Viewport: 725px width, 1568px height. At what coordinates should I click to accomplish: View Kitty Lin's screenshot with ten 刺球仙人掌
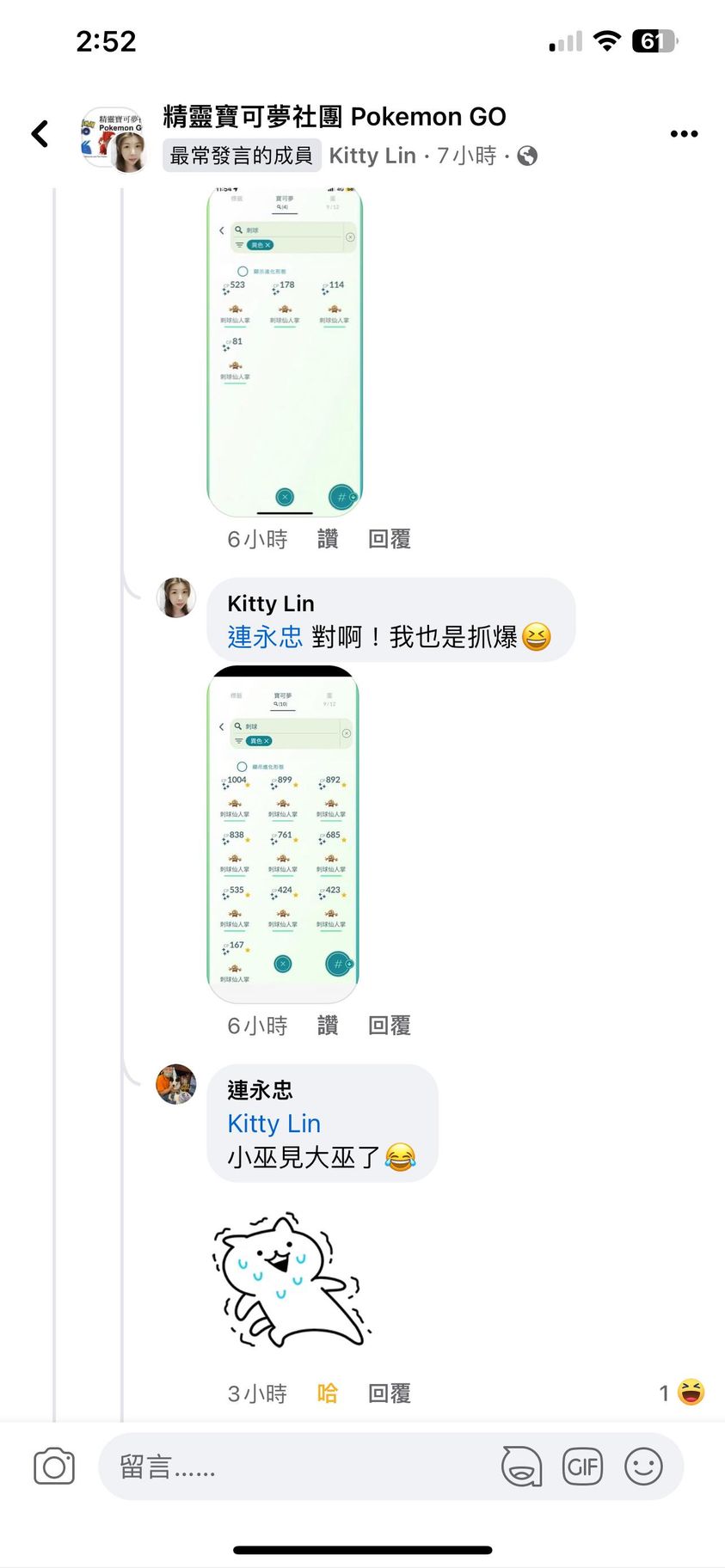pos(283,834)
